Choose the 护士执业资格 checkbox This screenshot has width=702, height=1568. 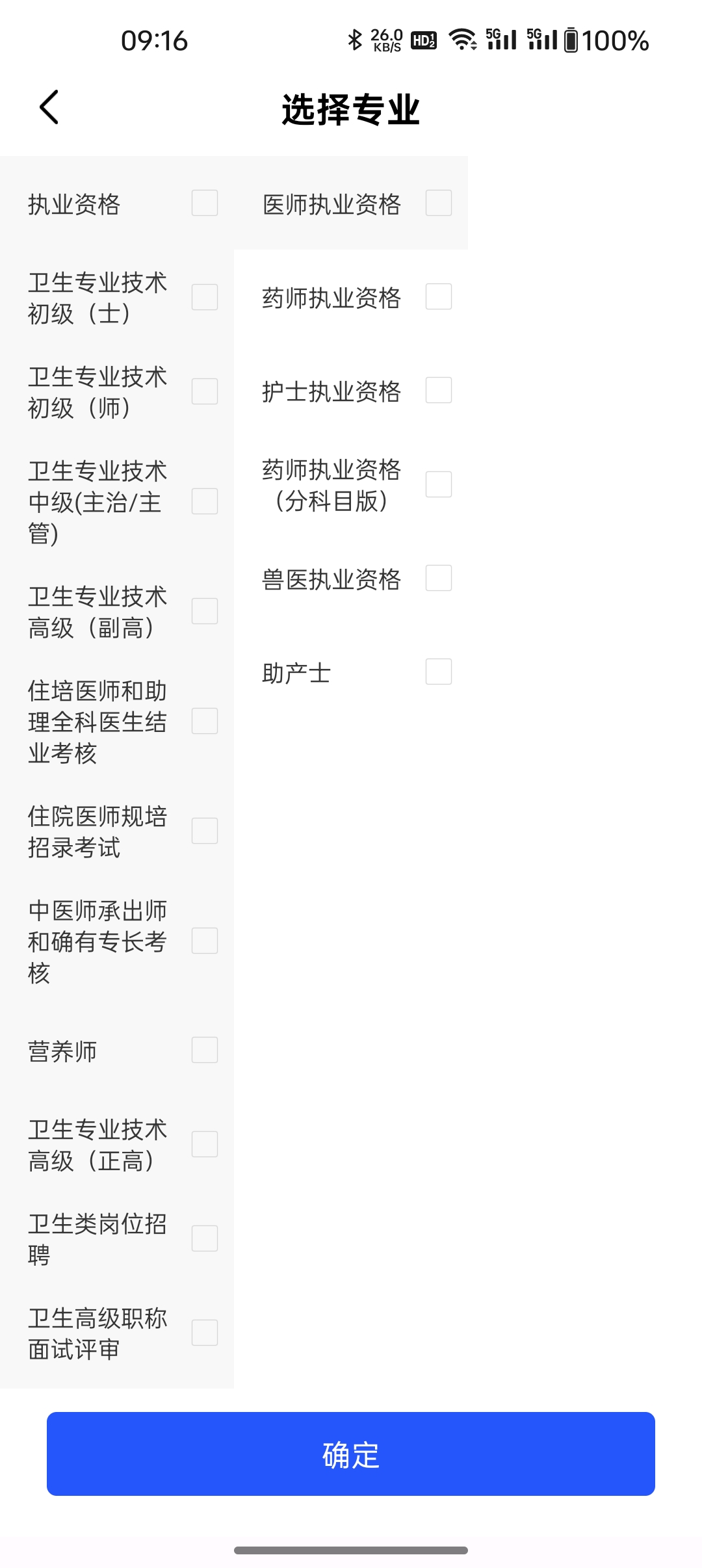point(439,390)
